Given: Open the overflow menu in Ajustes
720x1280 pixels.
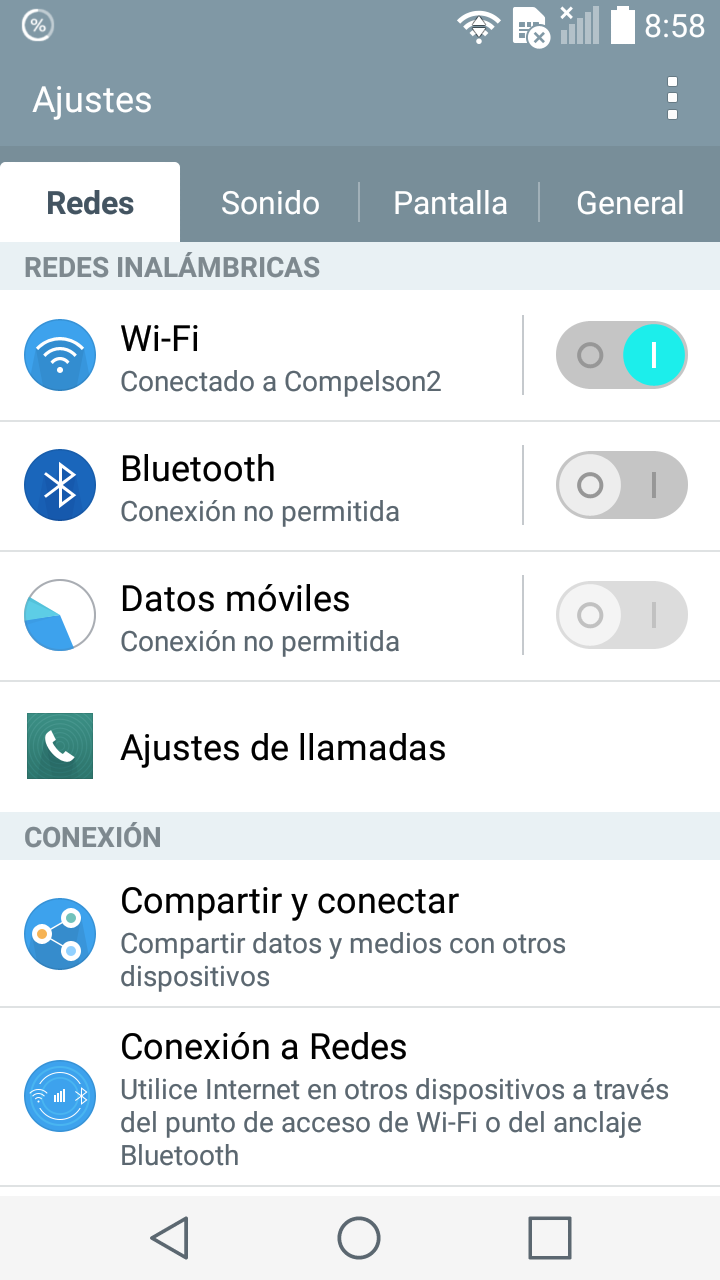Looking at the screenshot, I should [x=672, y=99].
